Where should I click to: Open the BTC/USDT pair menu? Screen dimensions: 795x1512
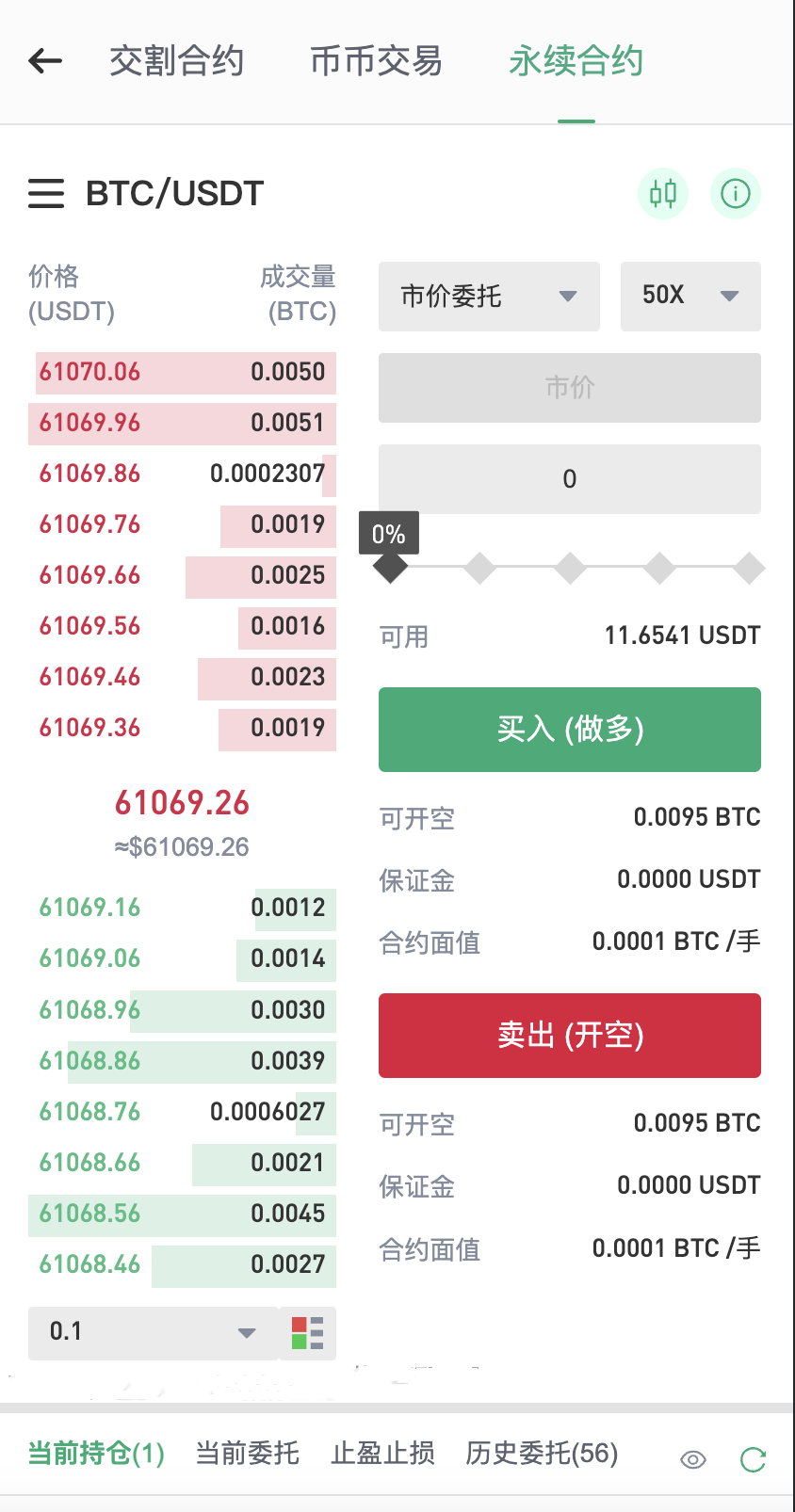(146, 194)
